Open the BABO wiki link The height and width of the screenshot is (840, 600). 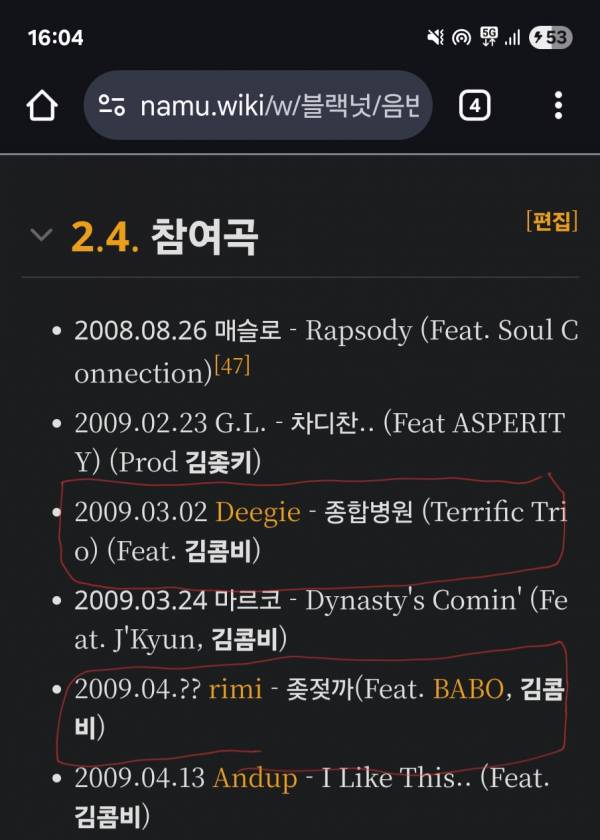(x=469, y=690)
